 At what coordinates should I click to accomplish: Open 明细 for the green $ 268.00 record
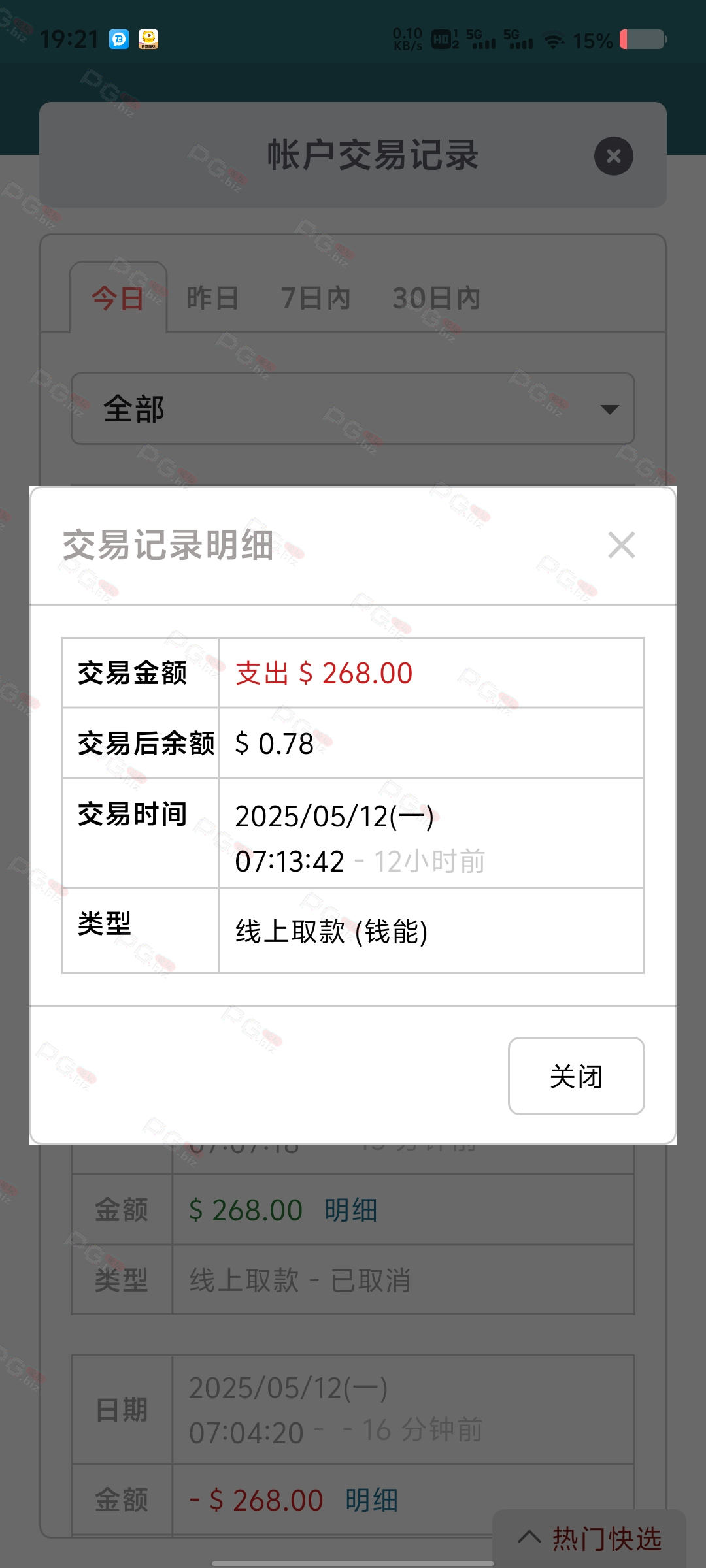351,1210
